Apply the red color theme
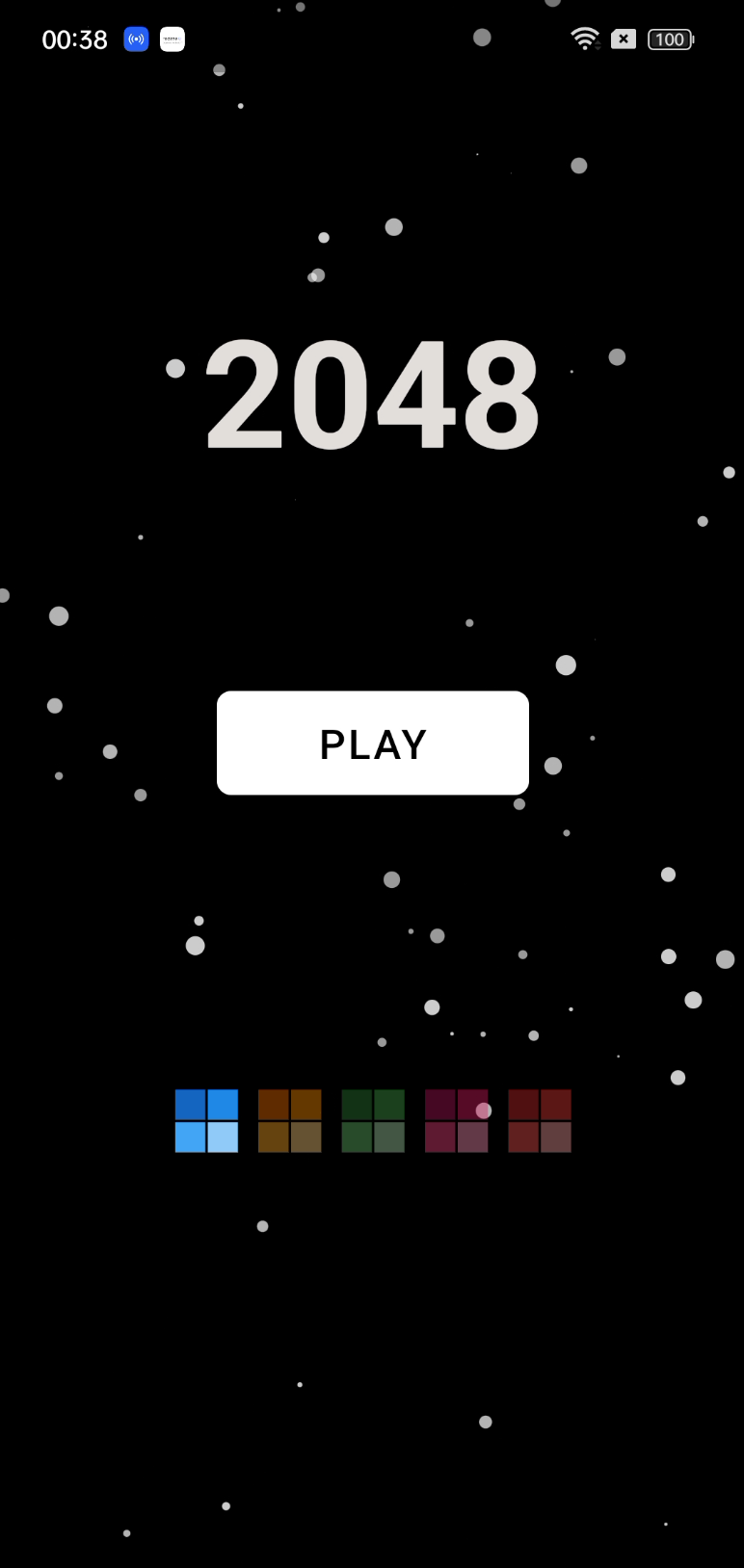 [540, 1121]
